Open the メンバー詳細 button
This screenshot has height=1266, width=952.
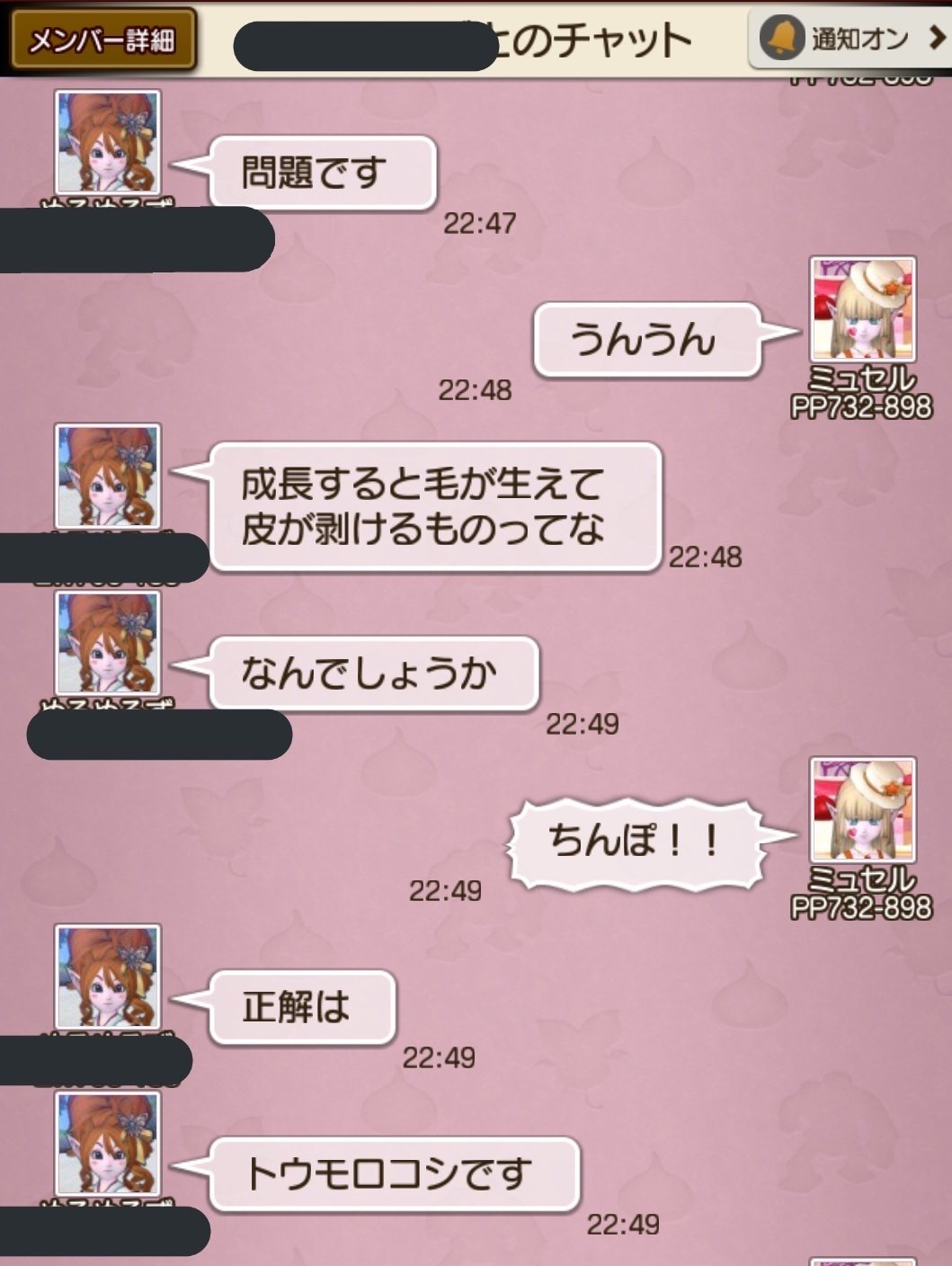[x=102, y=40]
